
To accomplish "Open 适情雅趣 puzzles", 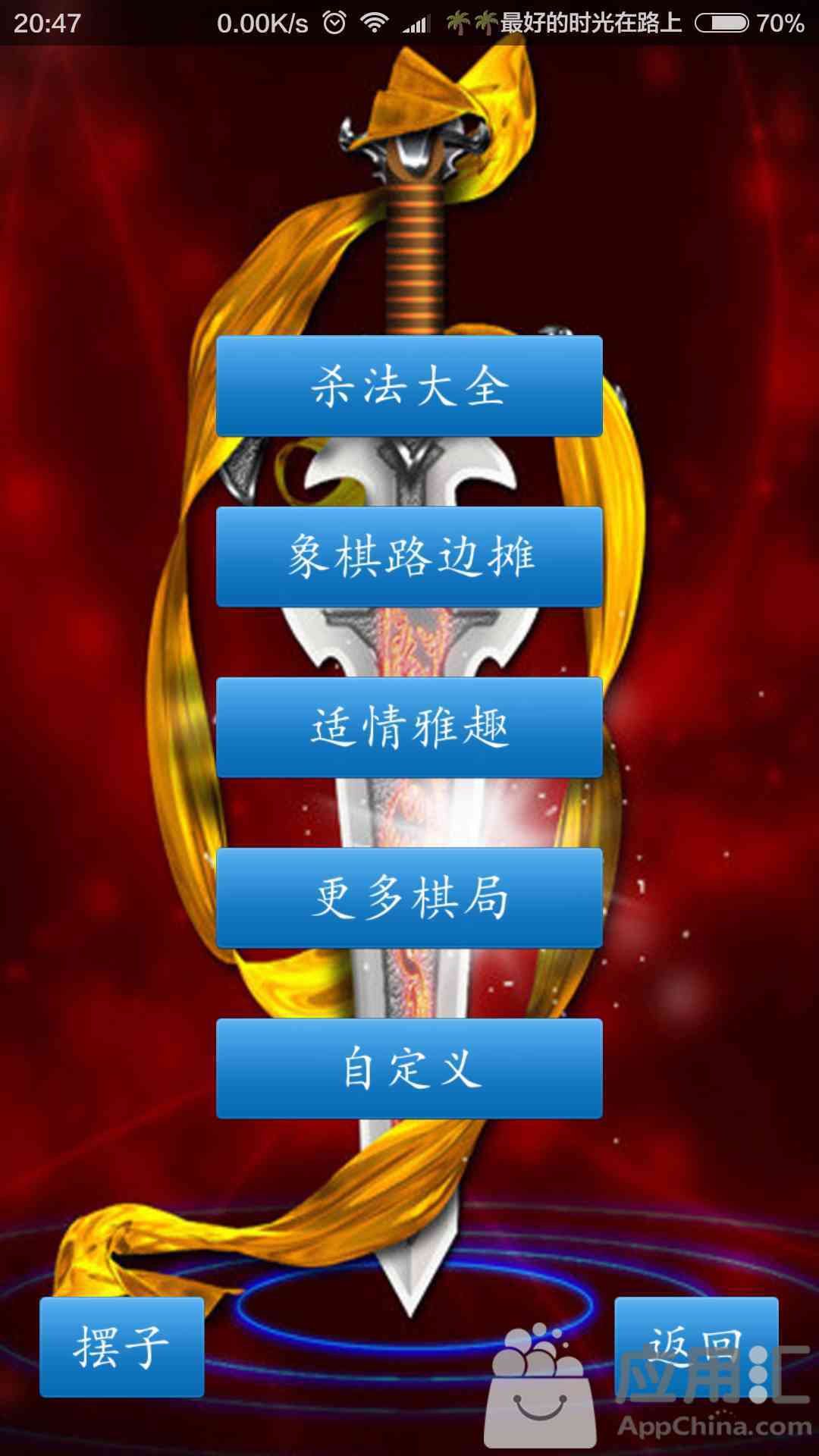I will (x=409, y=727).
